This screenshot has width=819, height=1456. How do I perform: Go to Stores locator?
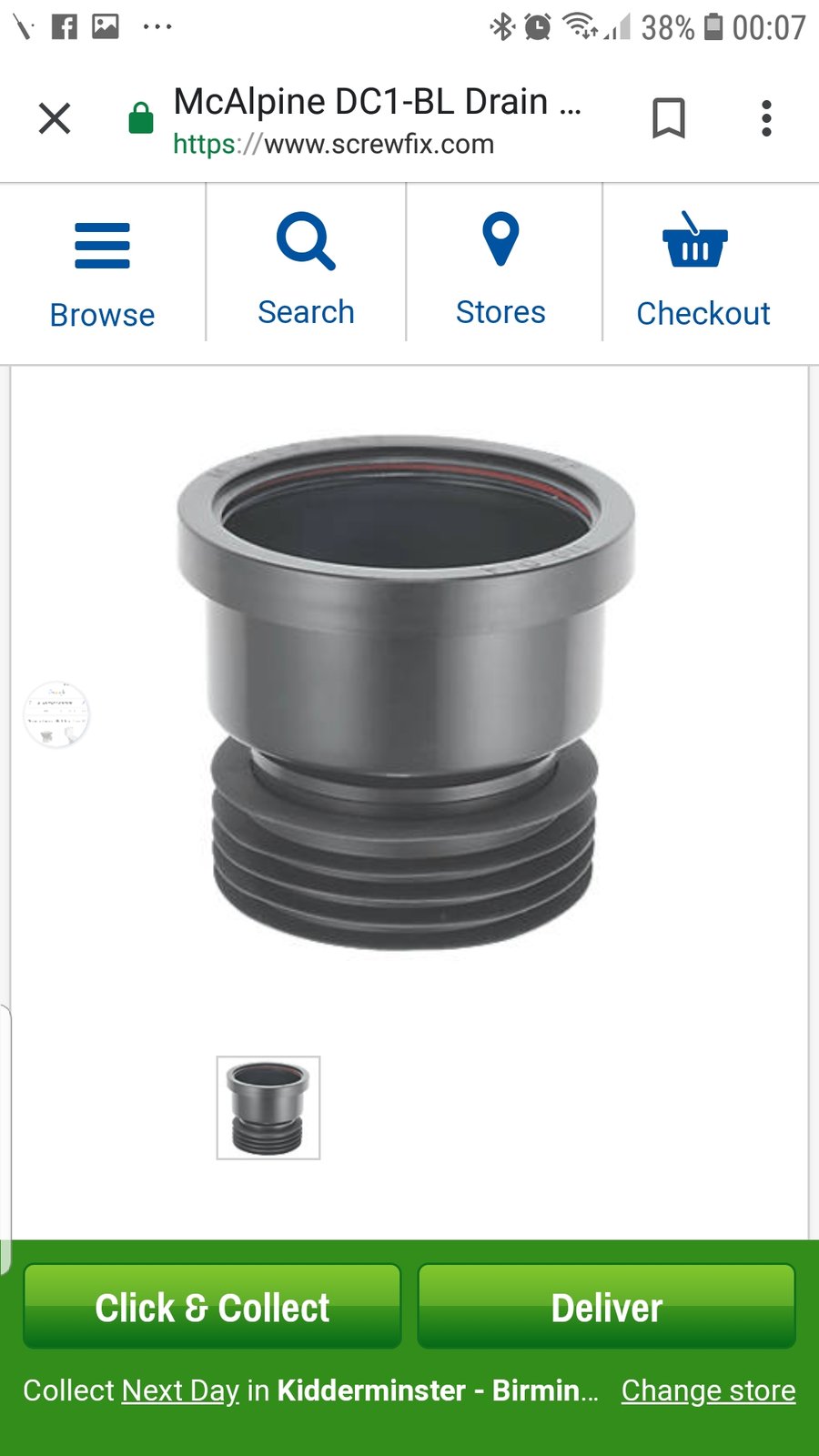500,269
